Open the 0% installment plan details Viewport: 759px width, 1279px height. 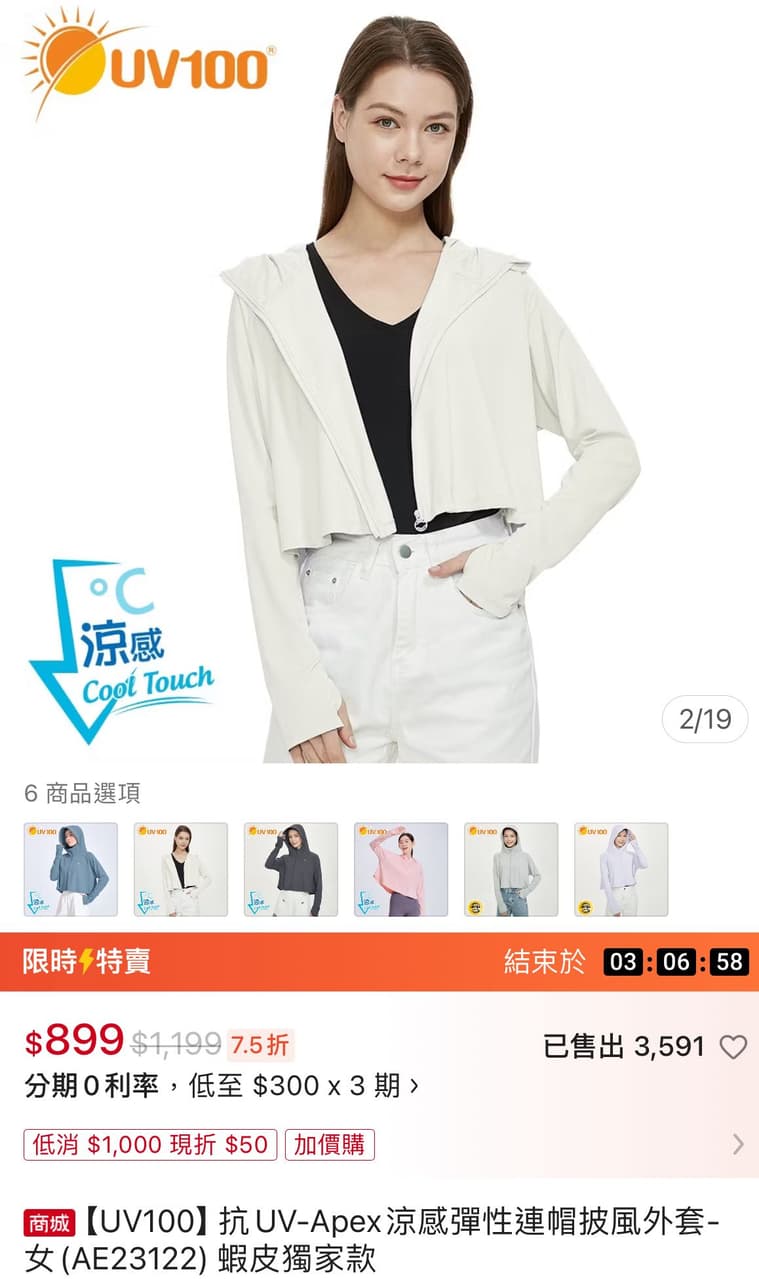[x=222, y=1086]
